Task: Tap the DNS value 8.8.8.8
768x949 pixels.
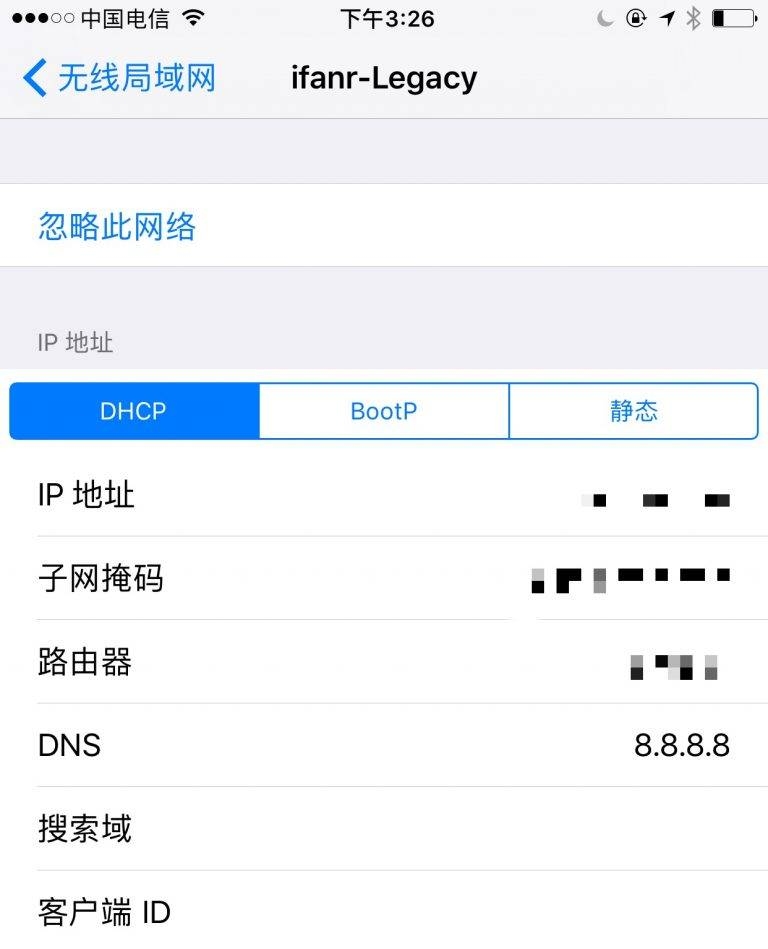Action: [x=682, y=745]
